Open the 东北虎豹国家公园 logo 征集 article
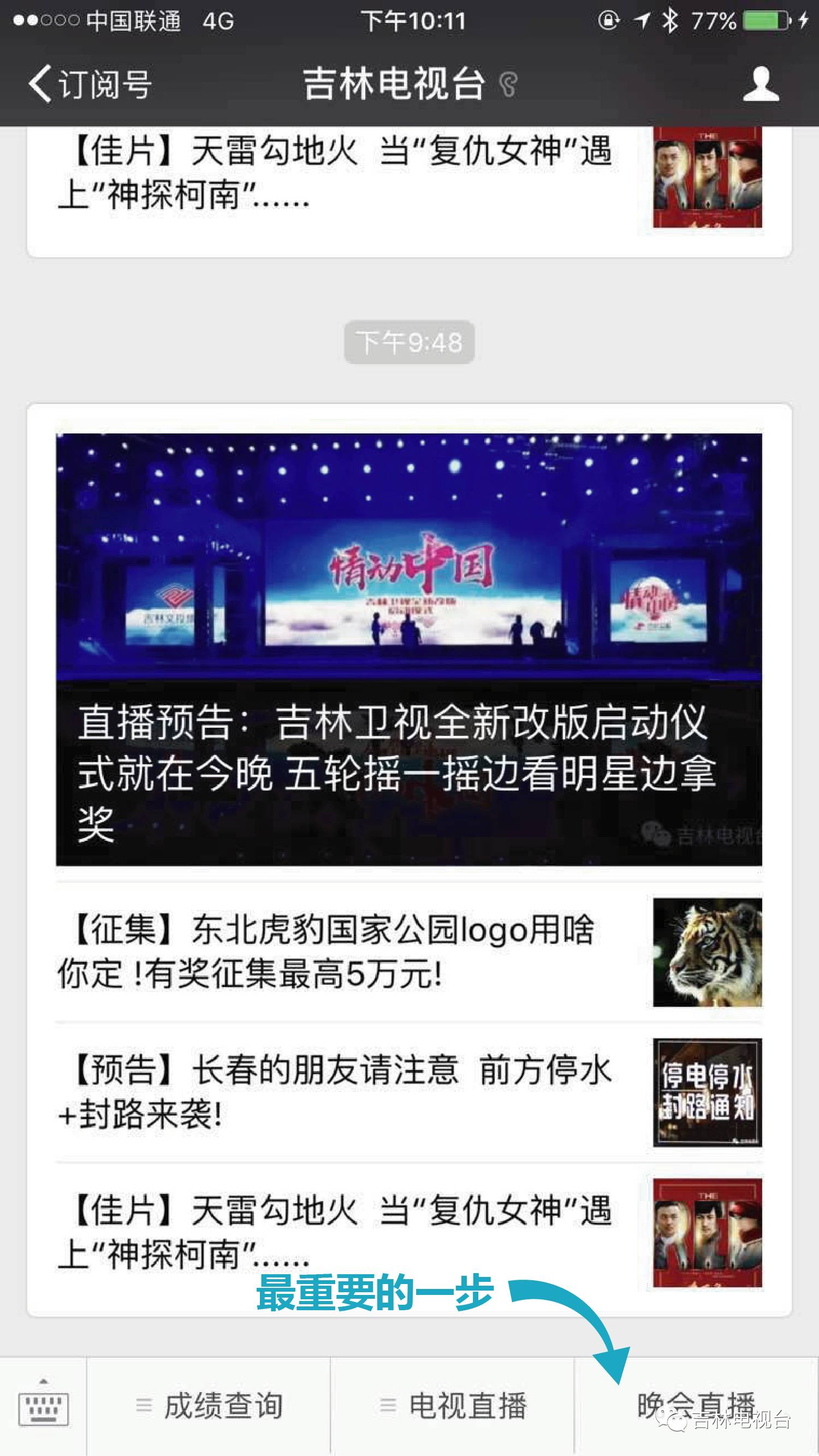 (328, 955)
